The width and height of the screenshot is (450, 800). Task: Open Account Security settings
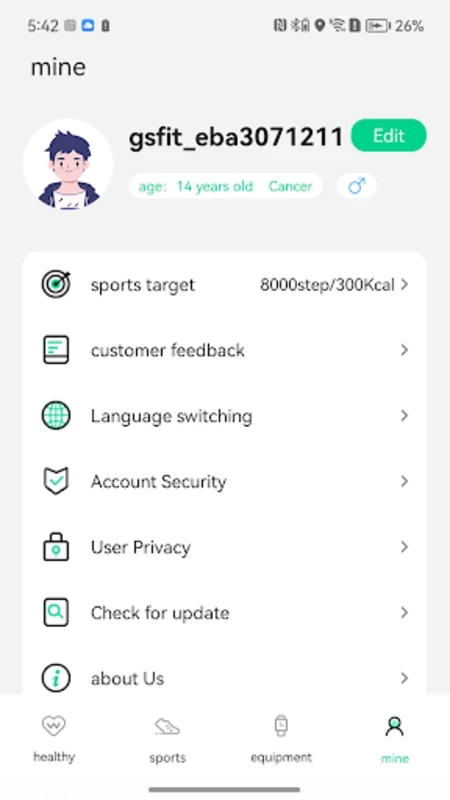(x=224, y=482)
